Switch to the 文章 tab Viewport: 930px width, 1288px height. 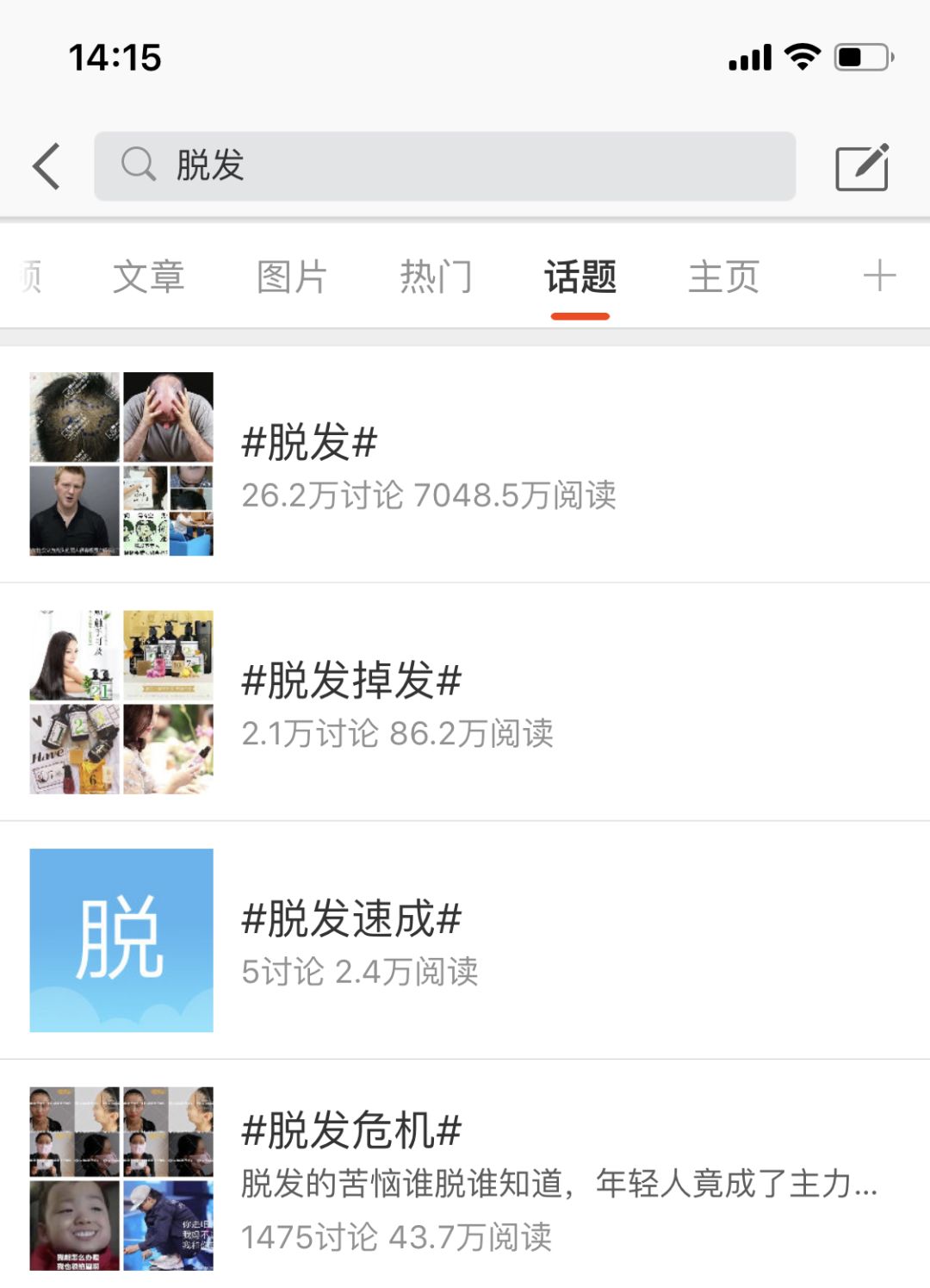tap(148, 277)
